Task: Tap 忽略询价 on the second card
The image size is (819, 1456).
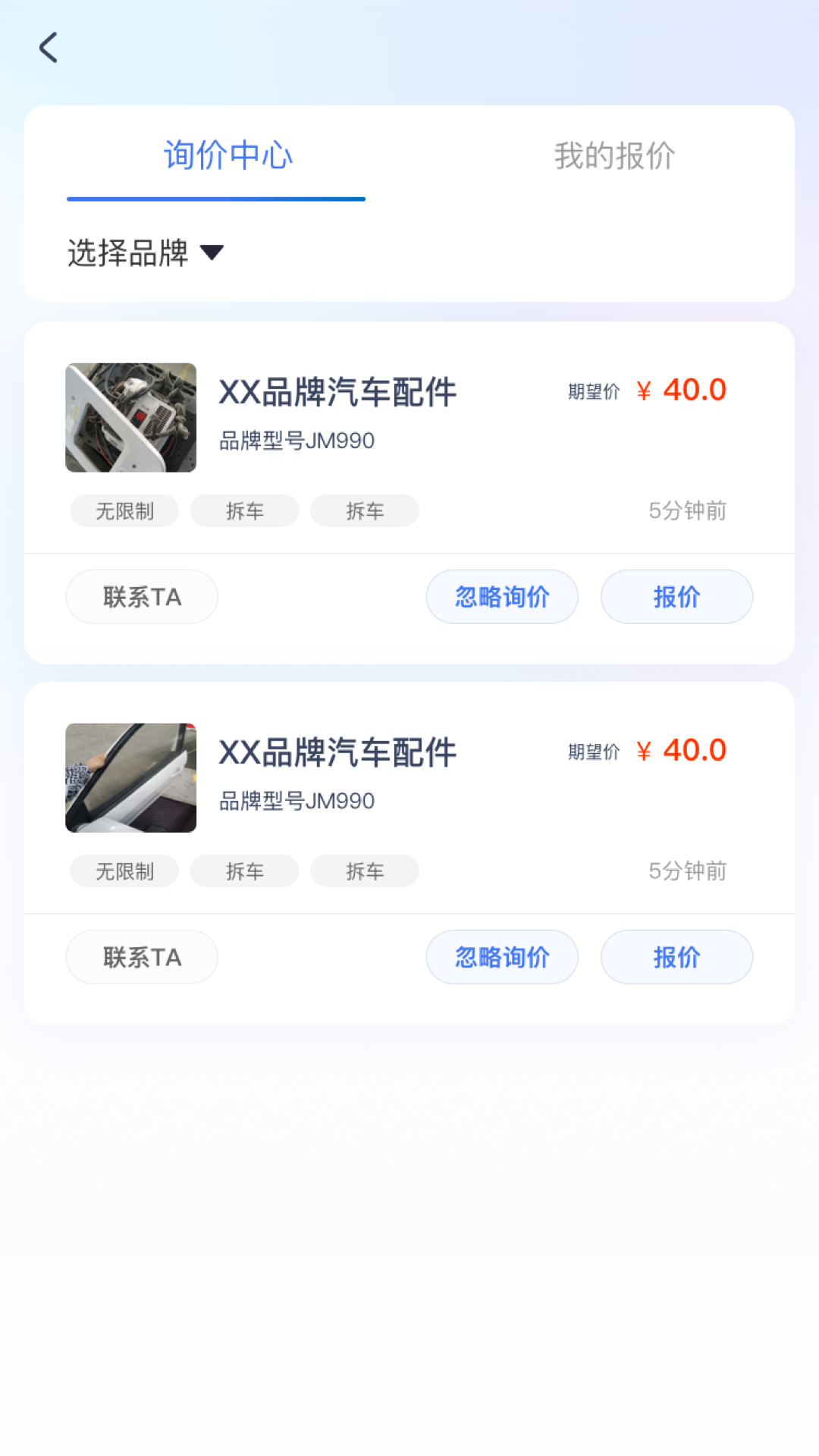Action: (502, 957)
